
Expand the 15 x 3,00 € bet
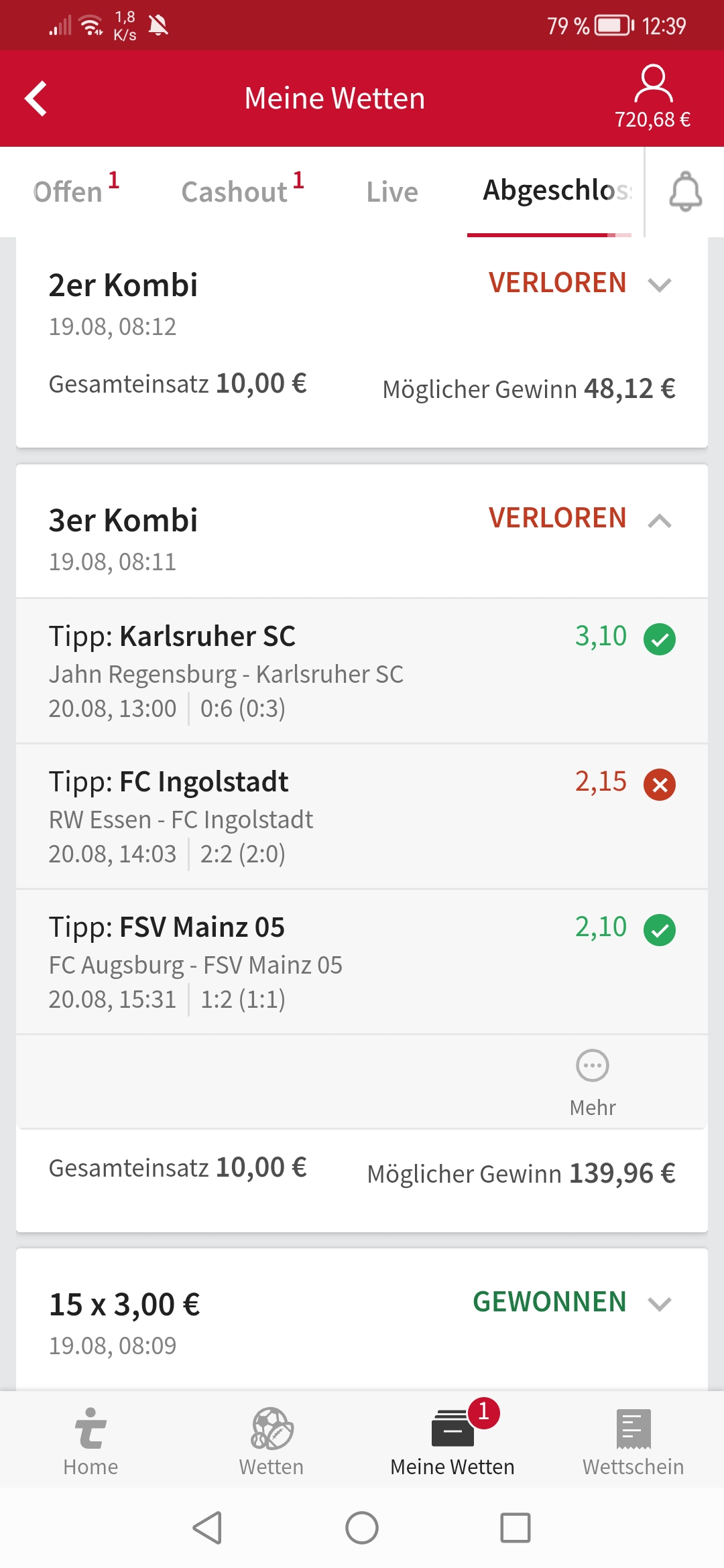[660, 1304]
